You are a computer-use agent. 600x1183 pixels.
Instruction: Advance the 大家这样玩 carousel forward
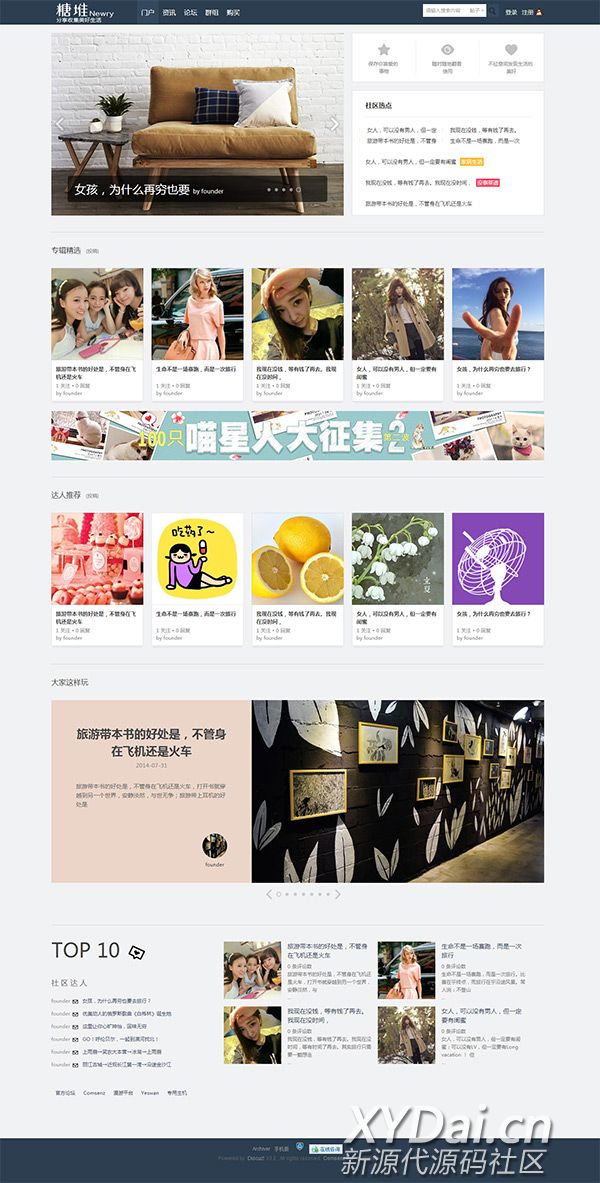click(338, 894)
